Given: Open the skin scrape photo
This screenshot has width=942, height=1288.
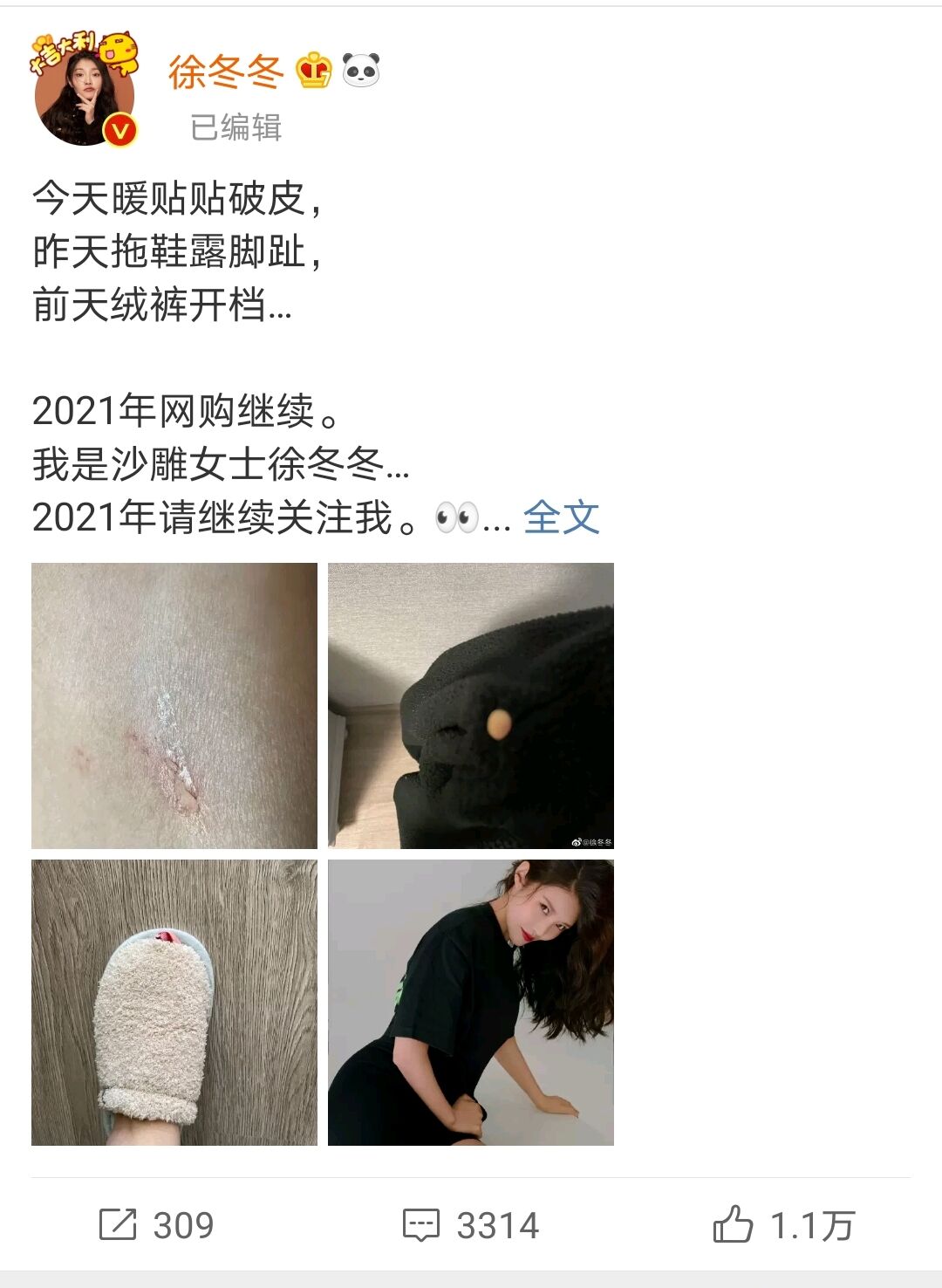Looking at the screenshot, I should click(174, 705).
